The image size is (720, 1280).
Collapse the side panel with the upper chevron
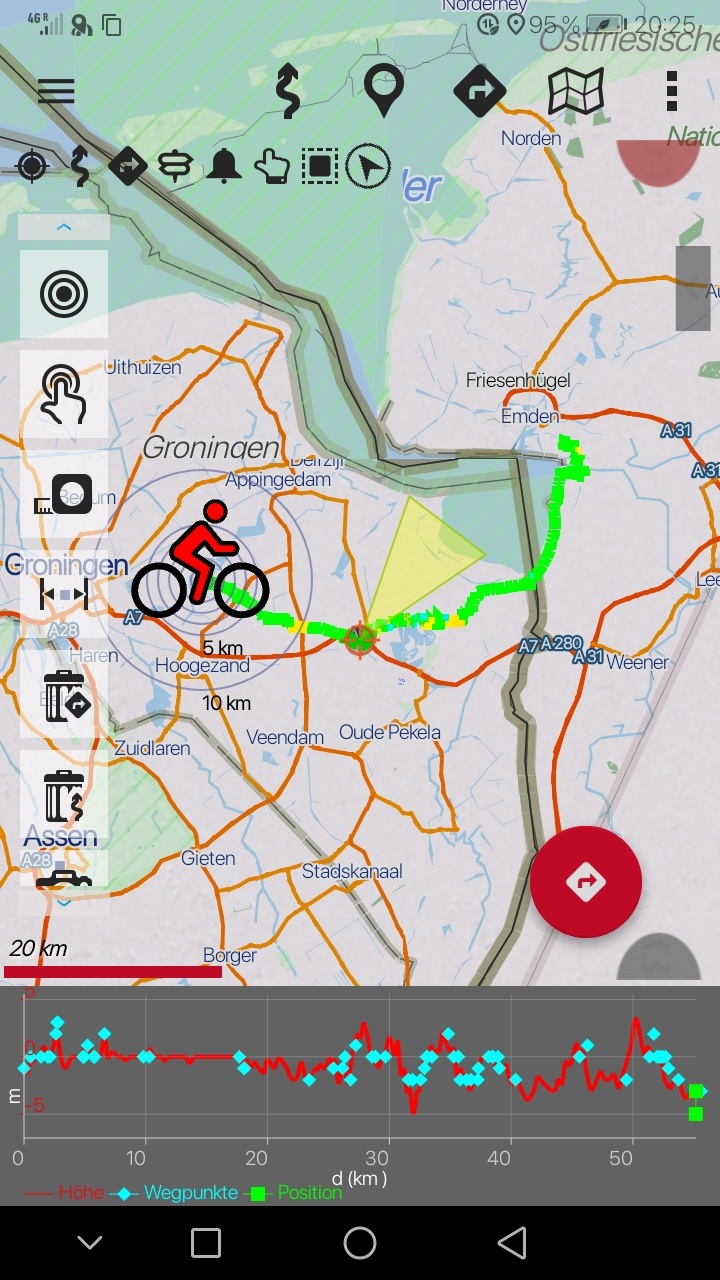point(64,227)
